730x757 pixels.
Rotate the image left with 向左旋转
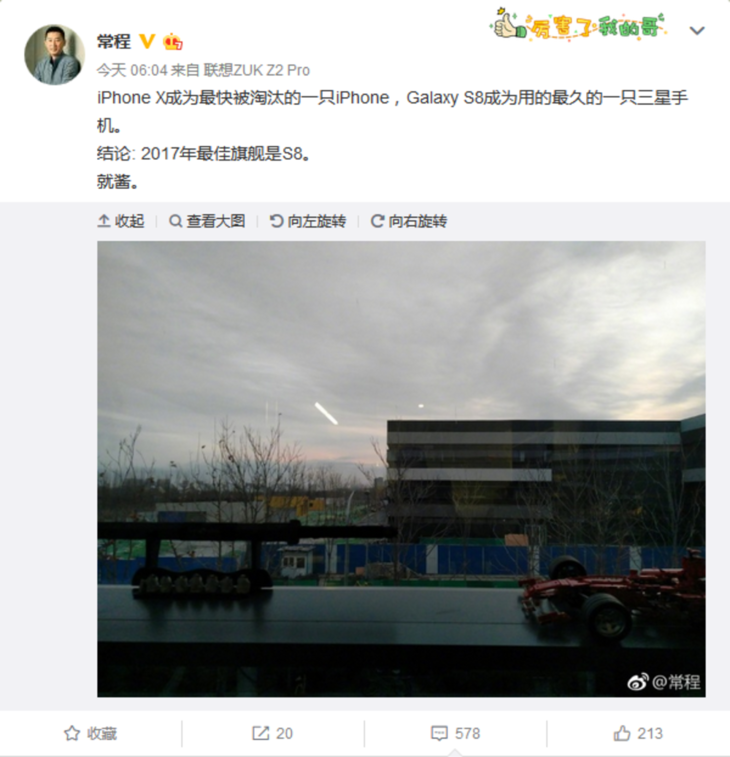pyautogui.click(x=308, y=221)
